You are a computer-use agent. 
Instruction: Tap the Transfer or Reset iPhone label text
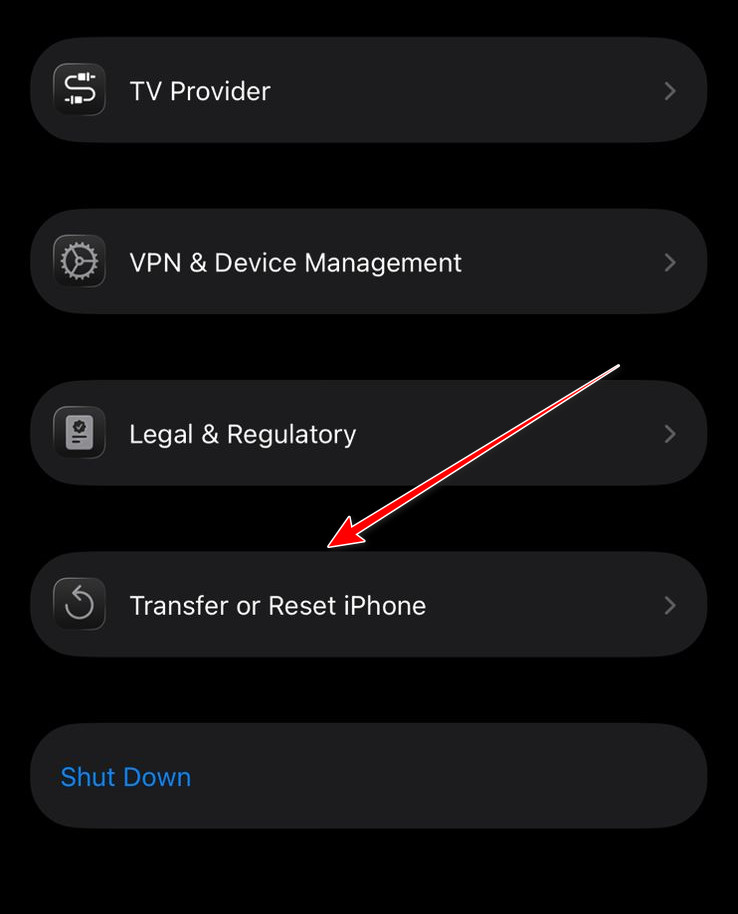(x=278, y=604)
